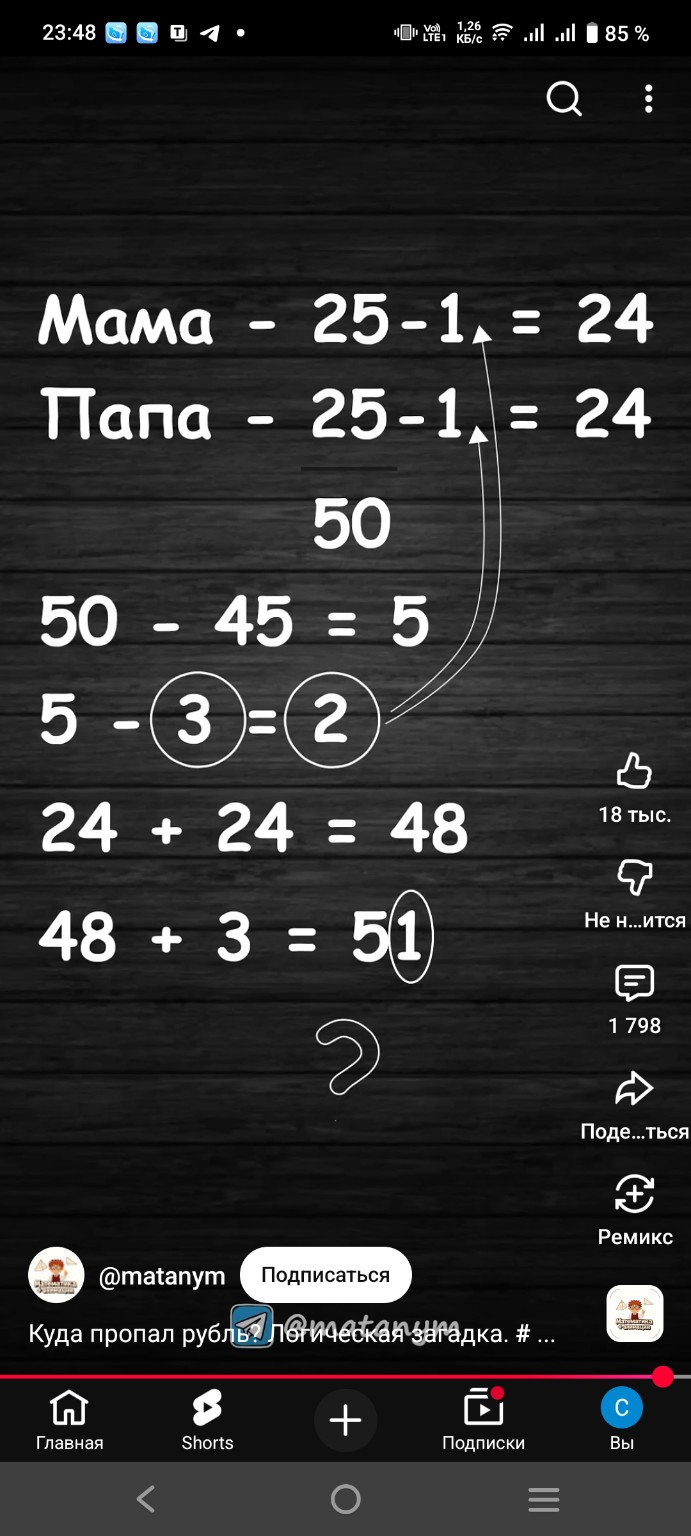Open the @matanym channel
691x1536 pixels.
(161, 1276)
